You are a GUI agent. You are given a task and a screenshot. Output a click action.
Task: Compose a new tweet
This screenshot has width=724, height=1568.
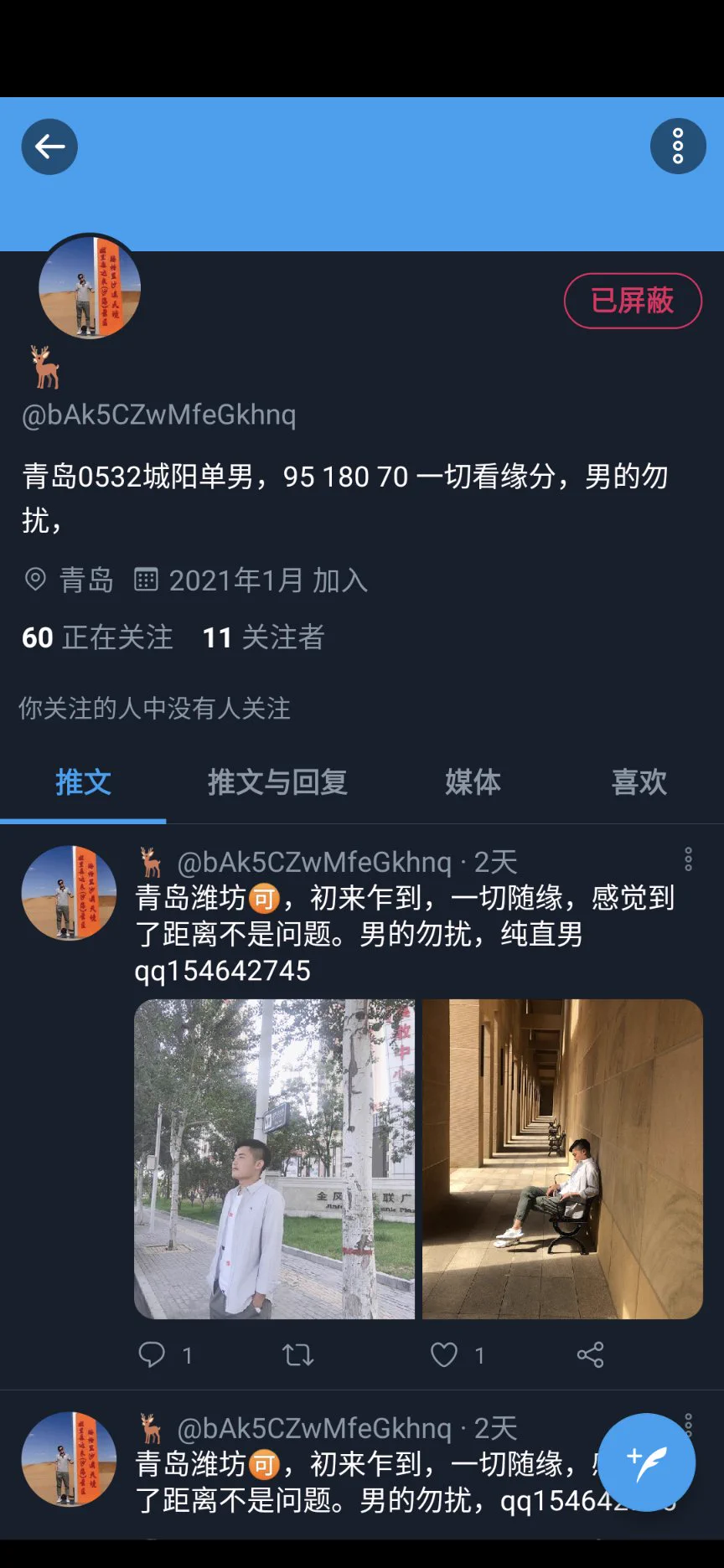(646, 1462)
